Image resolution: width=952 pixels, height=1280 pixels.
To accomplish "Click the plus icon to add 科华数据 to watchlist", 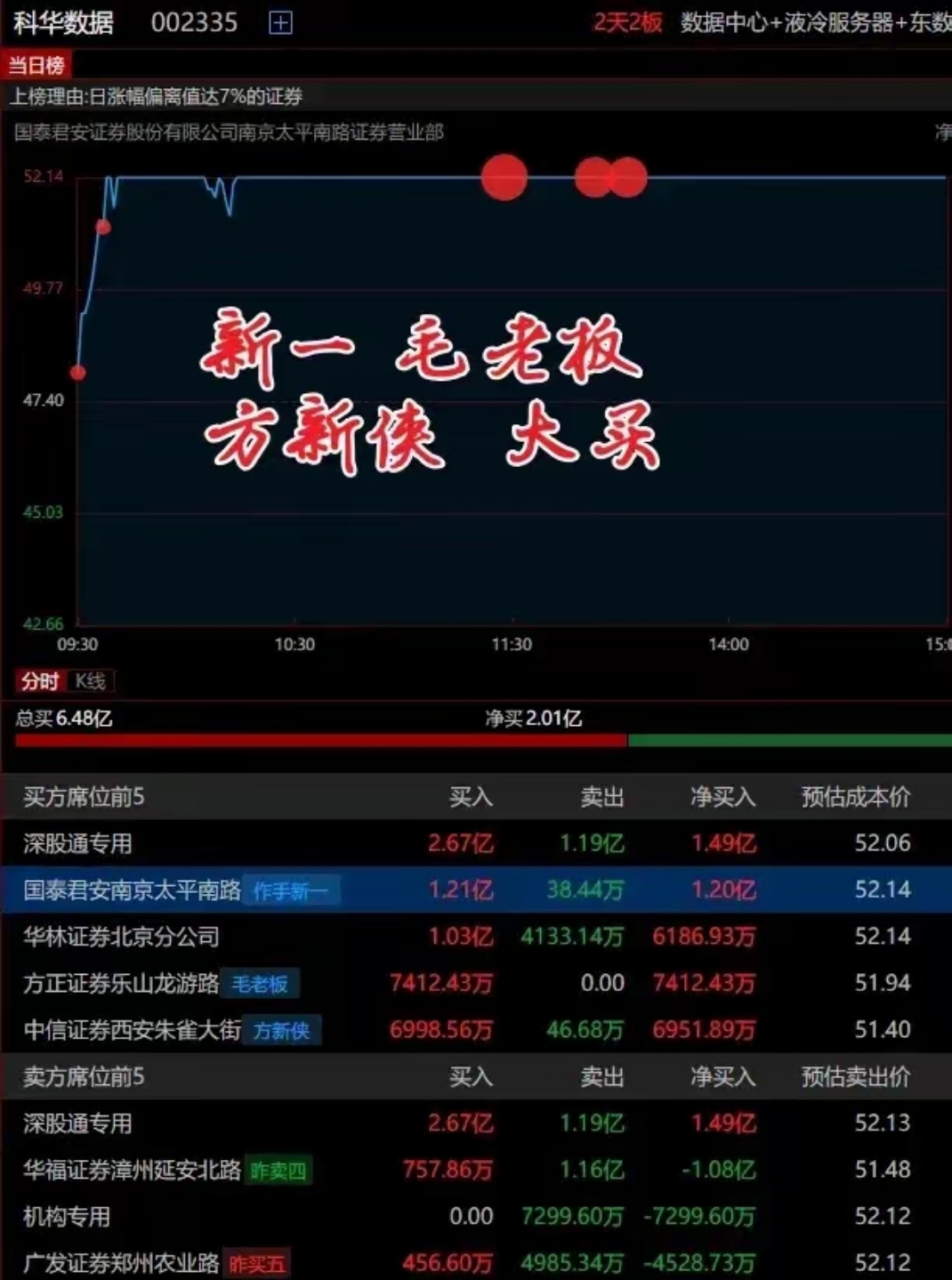I will [x=279, y=22].
